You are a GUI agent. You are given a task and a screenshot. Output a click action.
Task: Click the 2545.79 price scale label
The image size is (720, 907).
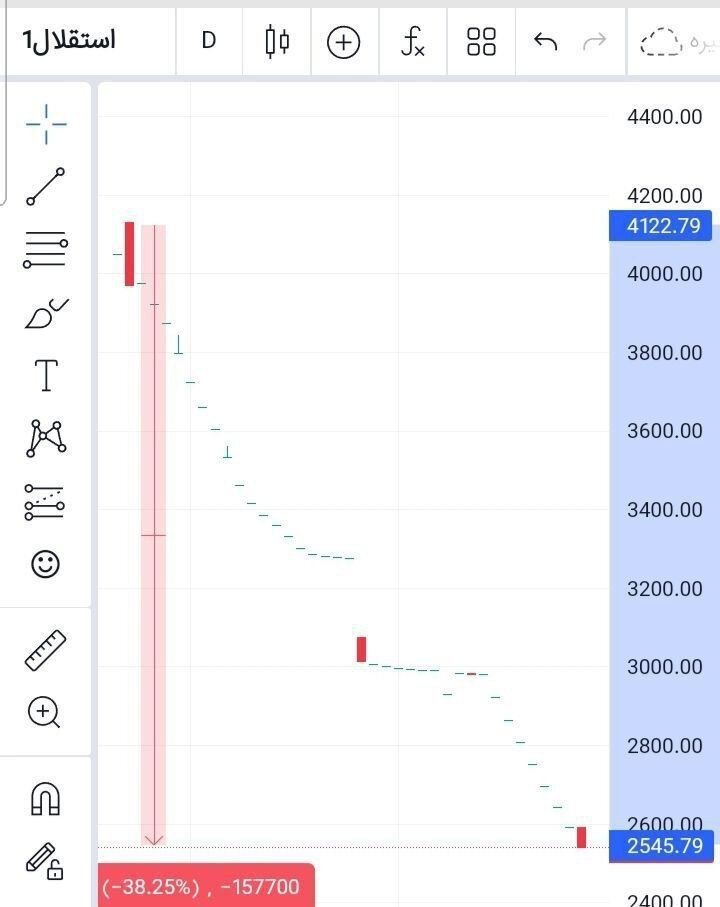point(663,847)
